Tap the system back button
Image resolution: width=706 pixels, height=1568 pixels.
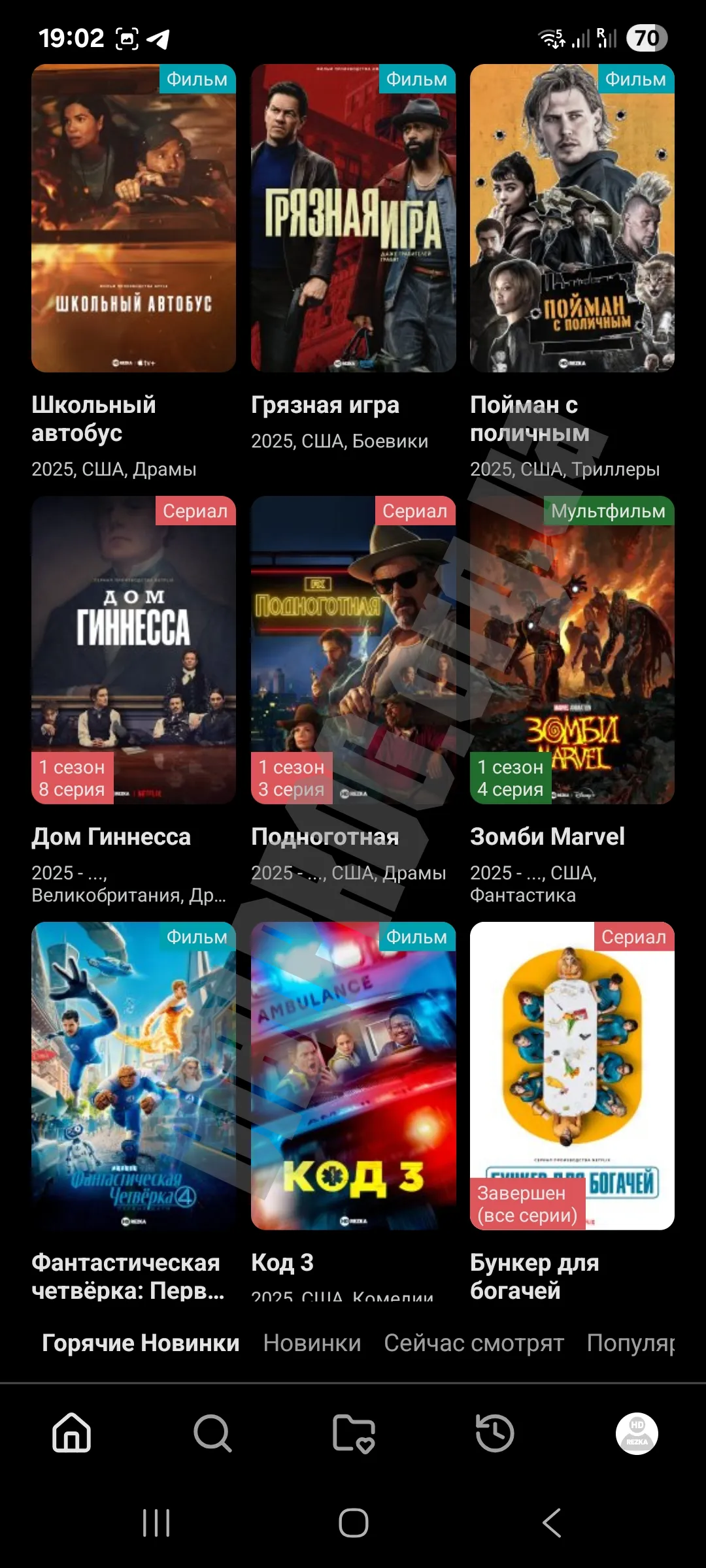552,1523
